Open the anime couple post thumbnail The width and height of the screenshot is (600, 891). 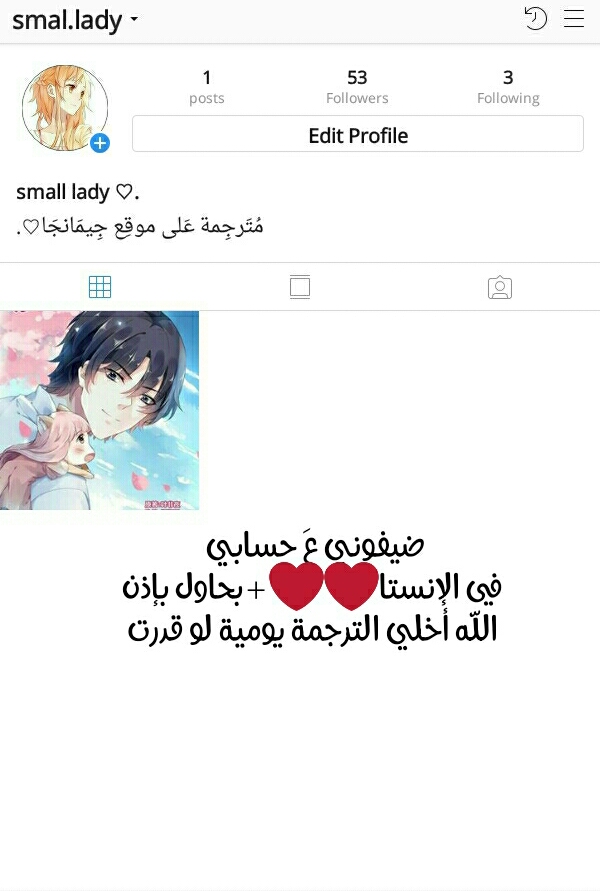pos(99,410)
